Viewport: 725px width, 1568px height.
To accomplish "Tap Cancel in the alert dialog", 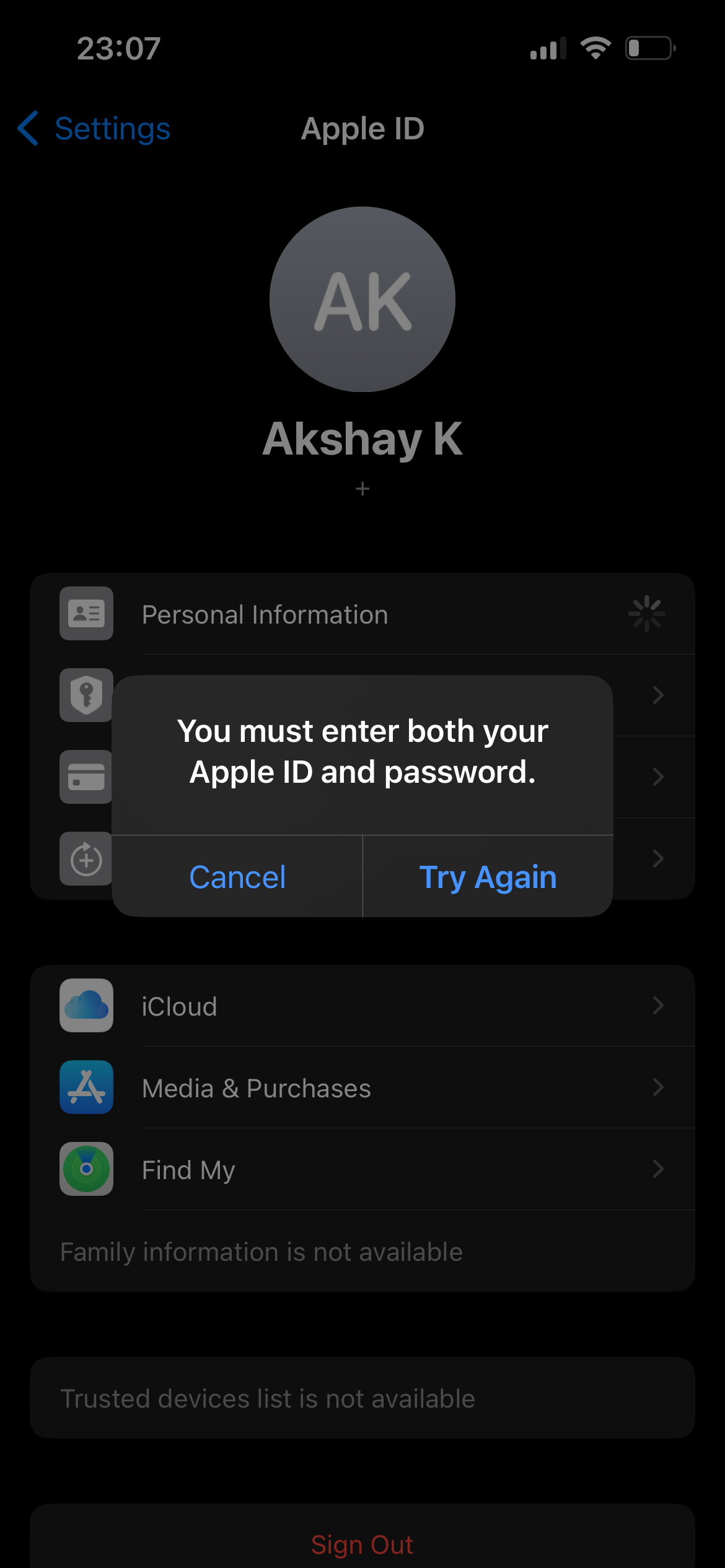I will (237, 876).
